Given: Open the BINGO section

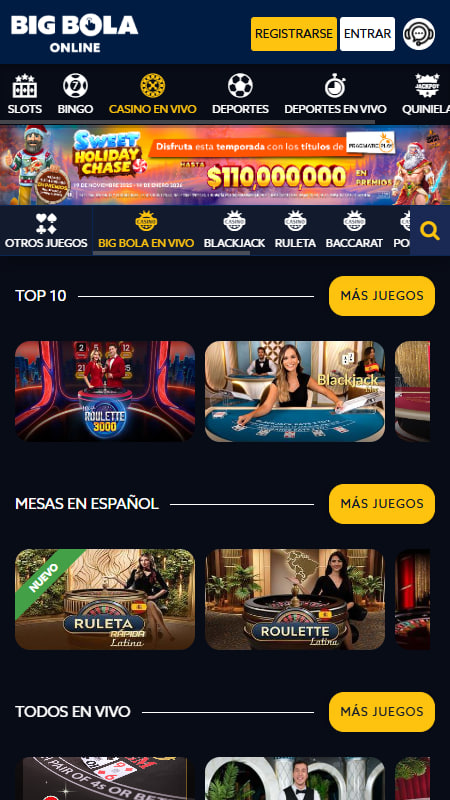Looking at the screenshot, I should coord(75,94).
